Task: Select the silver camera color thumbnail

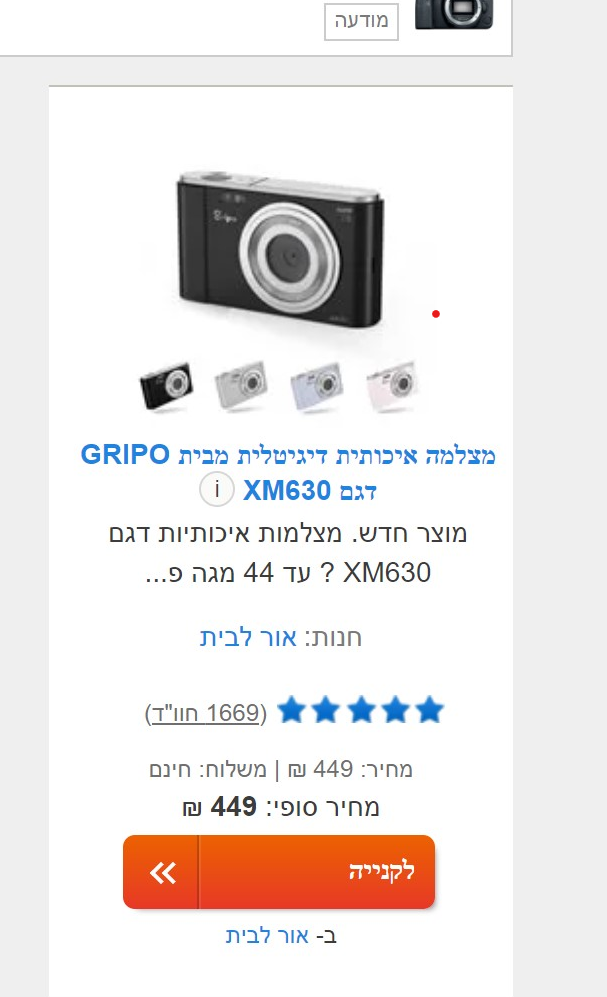Action: pyautogui.click(x=241, y=385)
